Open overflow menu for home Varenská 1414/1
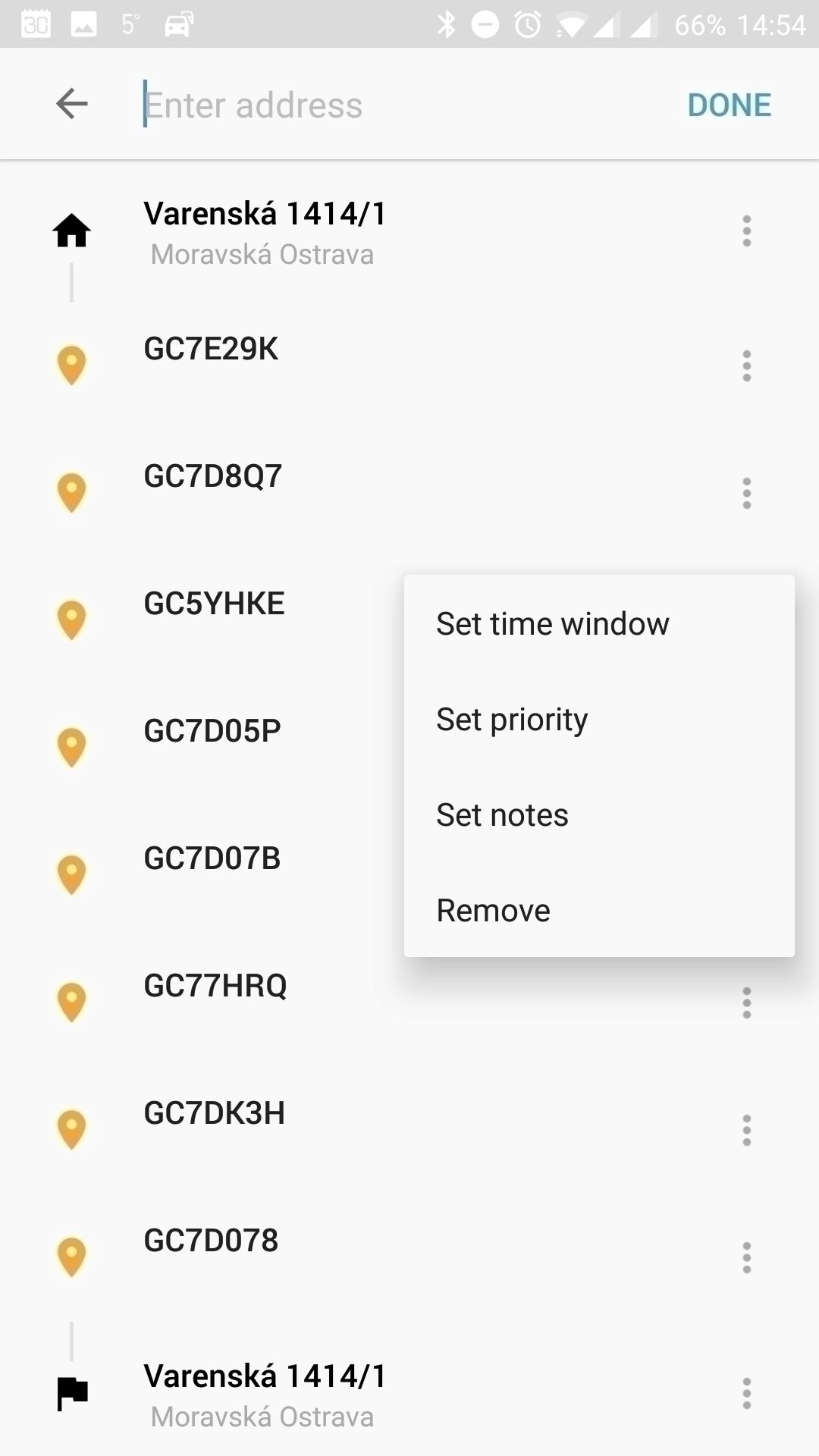Viewport: 819px width, 1456px height. pyautogui.click(x=747, y=231)
